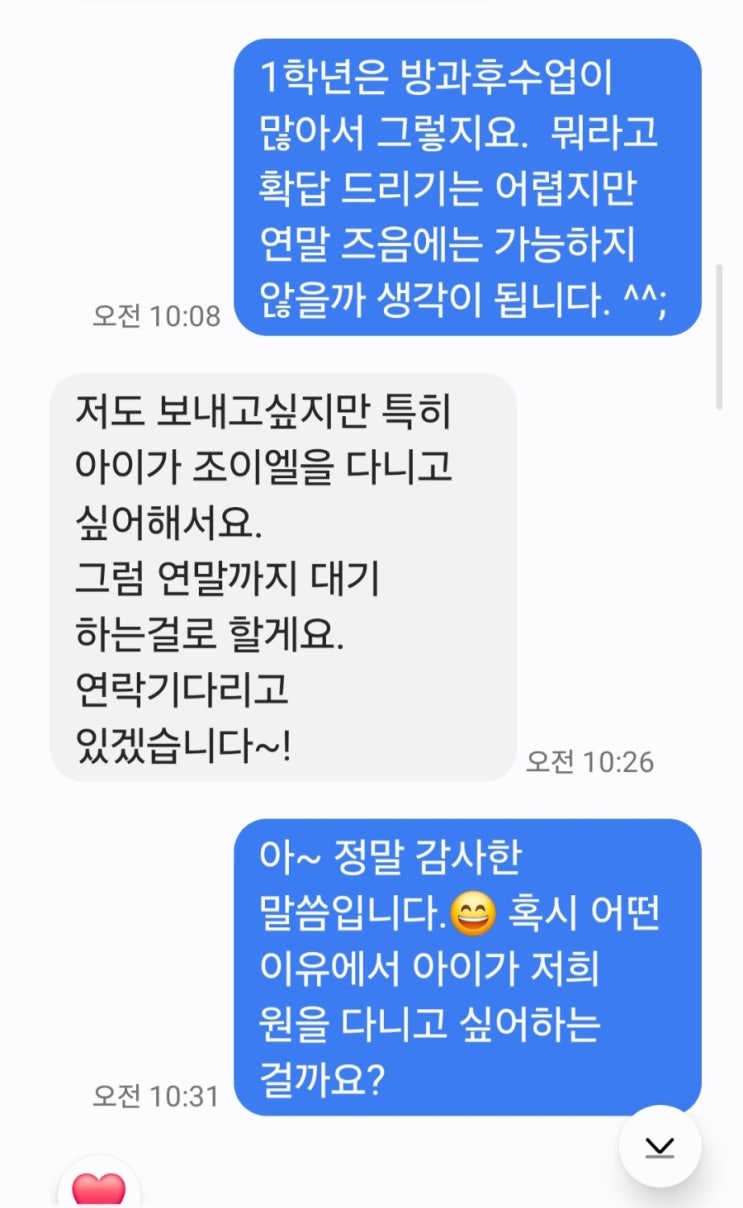Viewport: 743px width, 1208px height.
Task: Tap the red heart reaction below the chat
Action: 99,1188
